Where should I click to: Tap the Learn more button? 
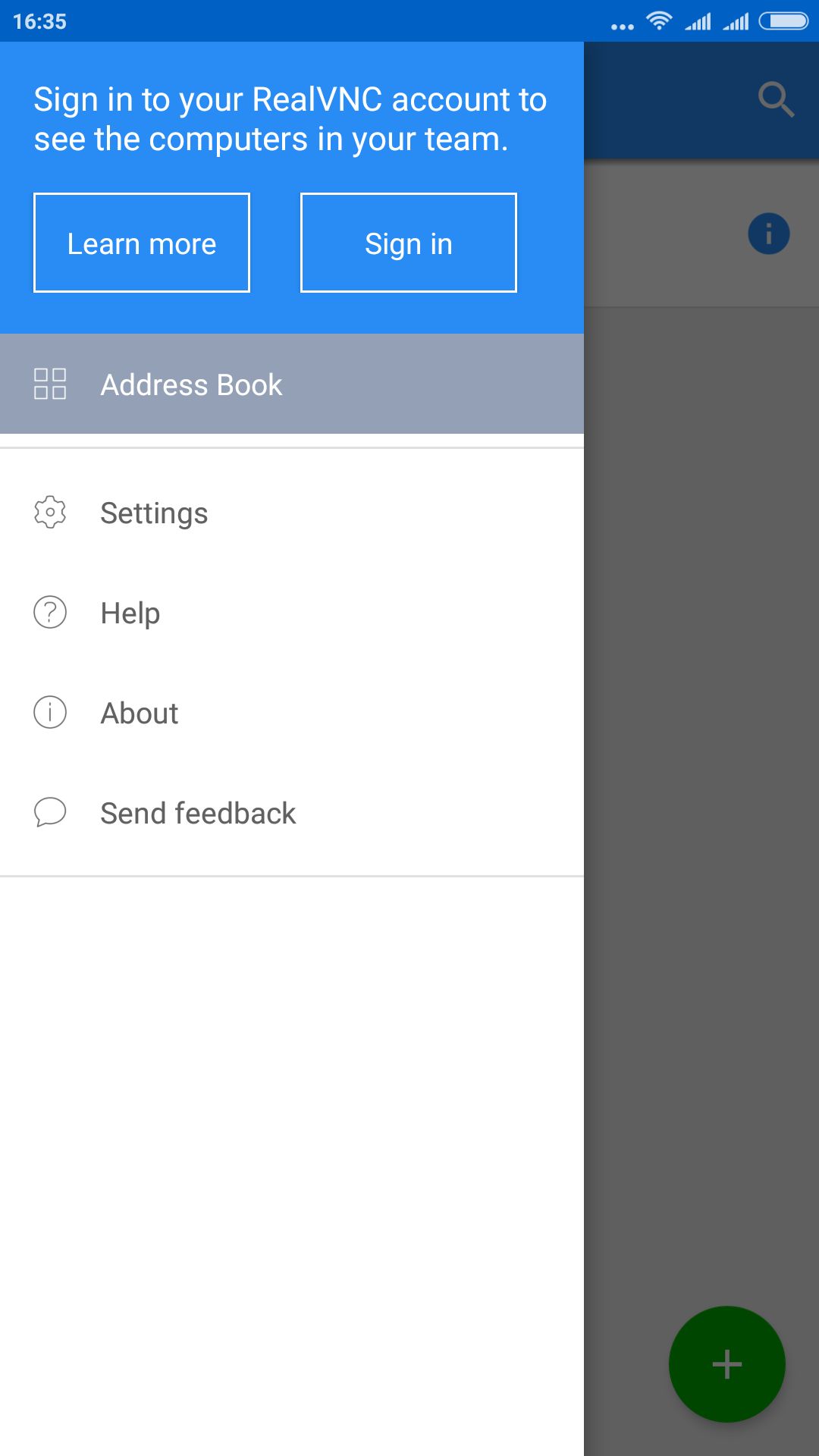(142, 243)
